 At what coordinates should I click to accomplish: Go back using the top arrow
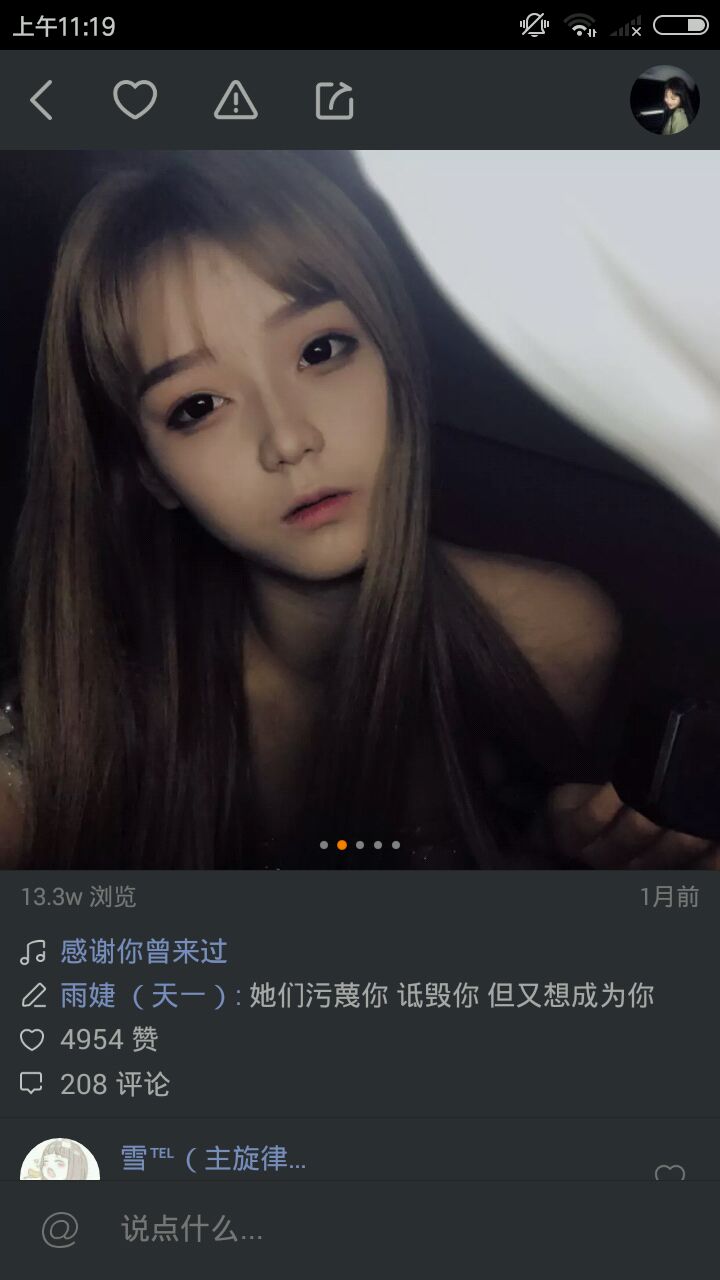42,101
